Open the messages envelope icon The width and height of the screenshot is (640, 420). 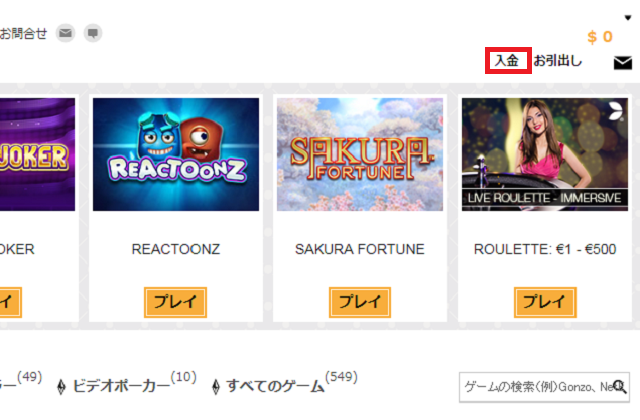pyautogui.click(x=622, y=63)
